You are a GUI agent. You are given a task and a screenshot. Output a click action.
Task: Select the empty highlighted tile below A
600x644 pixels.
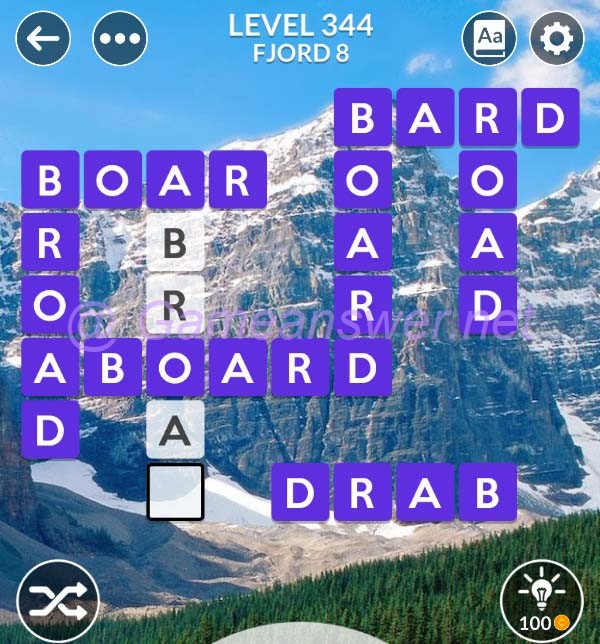[175, 492]
